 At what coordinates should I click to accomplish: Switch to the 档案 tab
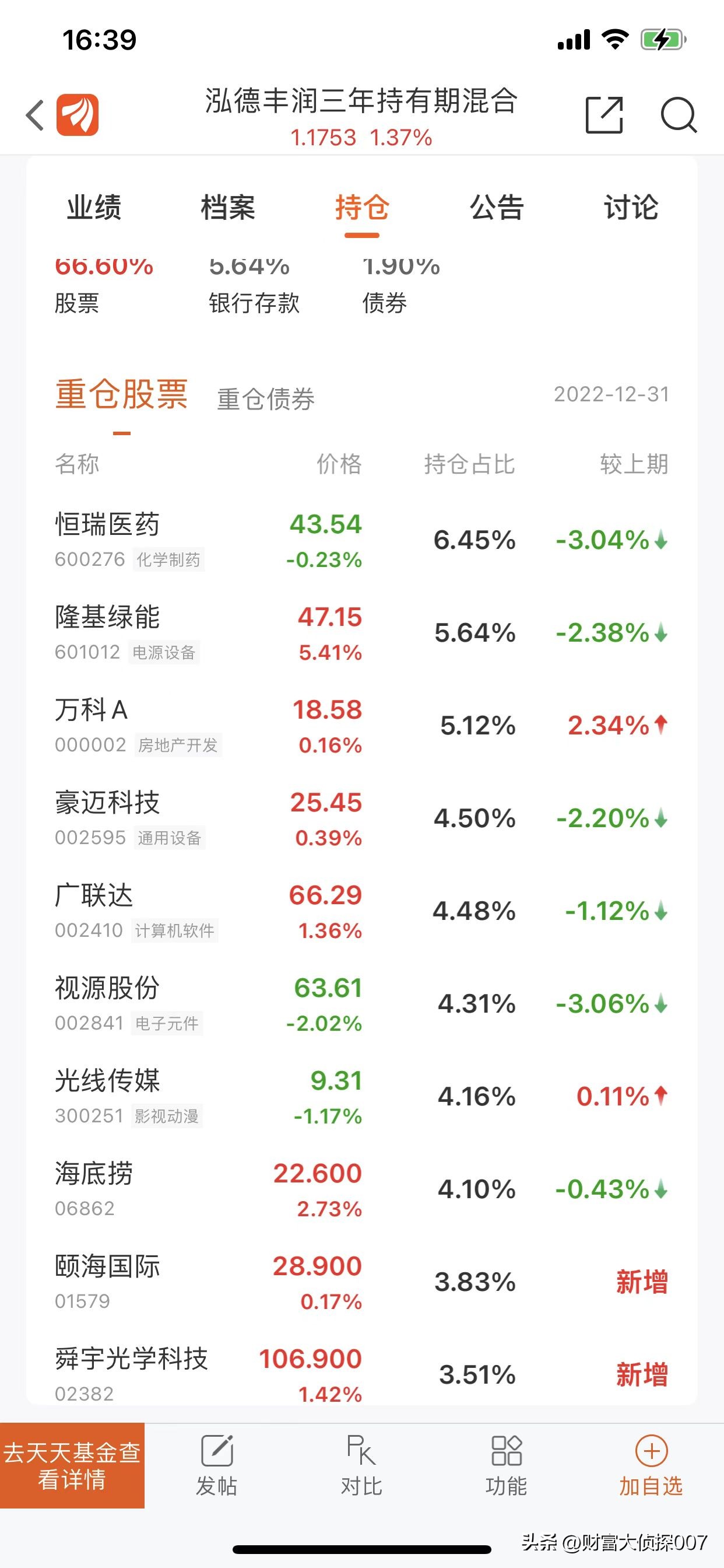coord(227,208)
